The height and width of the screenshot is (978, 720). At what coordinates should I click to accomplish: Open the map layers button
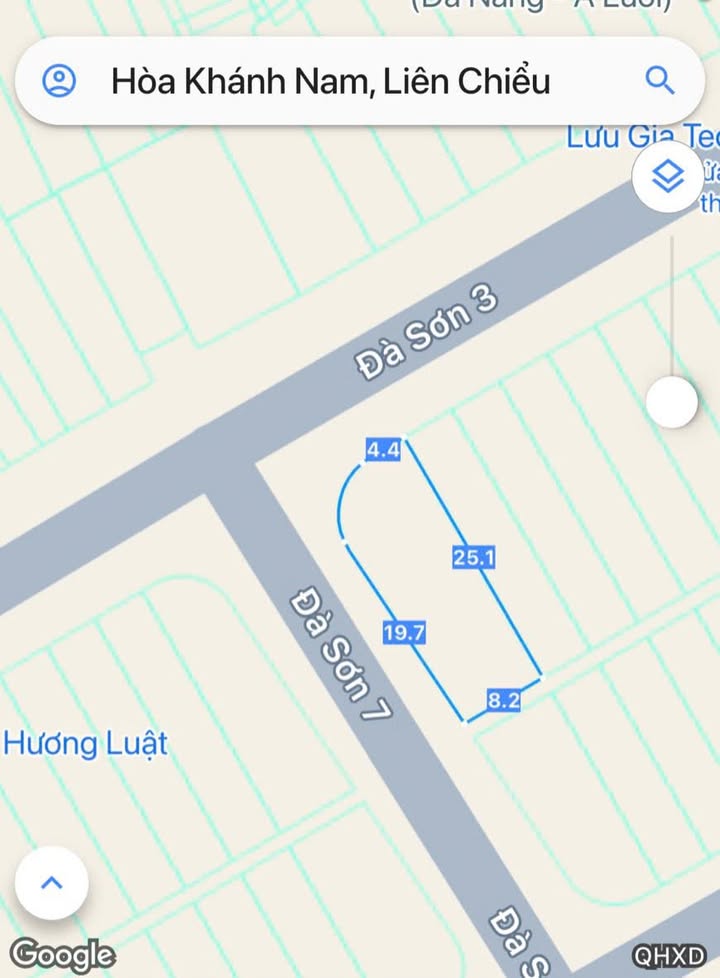click(668, 179)
